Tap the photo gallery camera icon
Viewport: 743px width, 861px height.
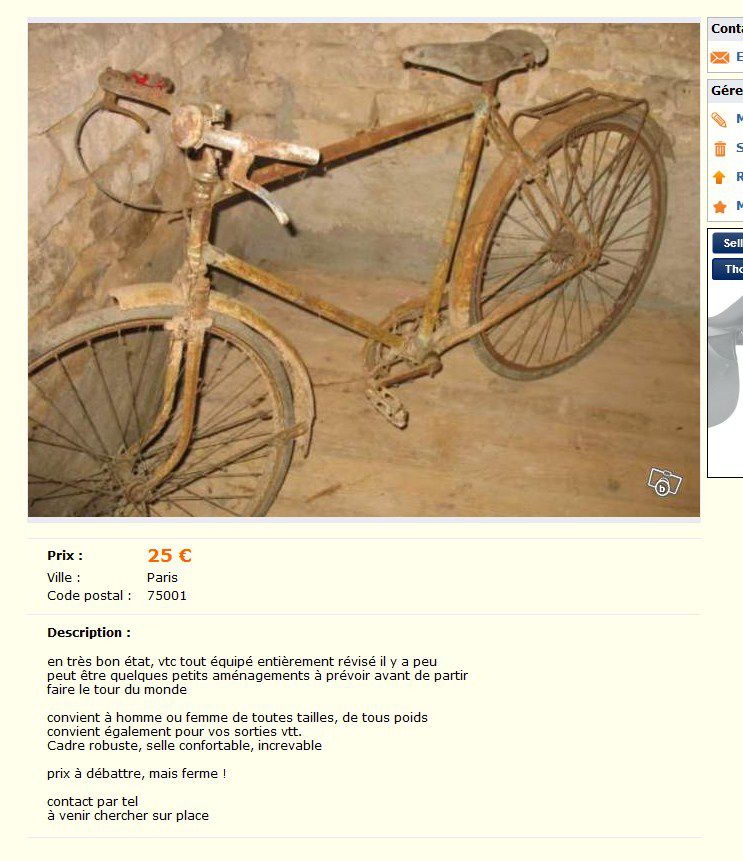(664, 482)
